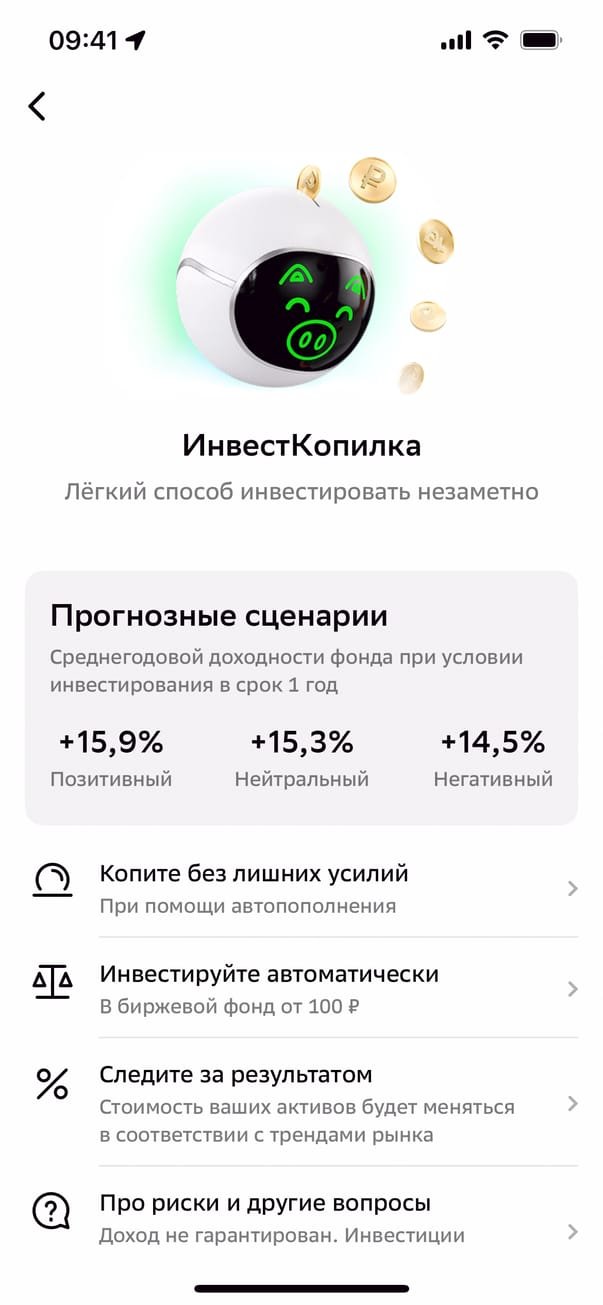
Task: Open the 'Копите без лишних усилий' row
Action: click(x=300, y=888)
